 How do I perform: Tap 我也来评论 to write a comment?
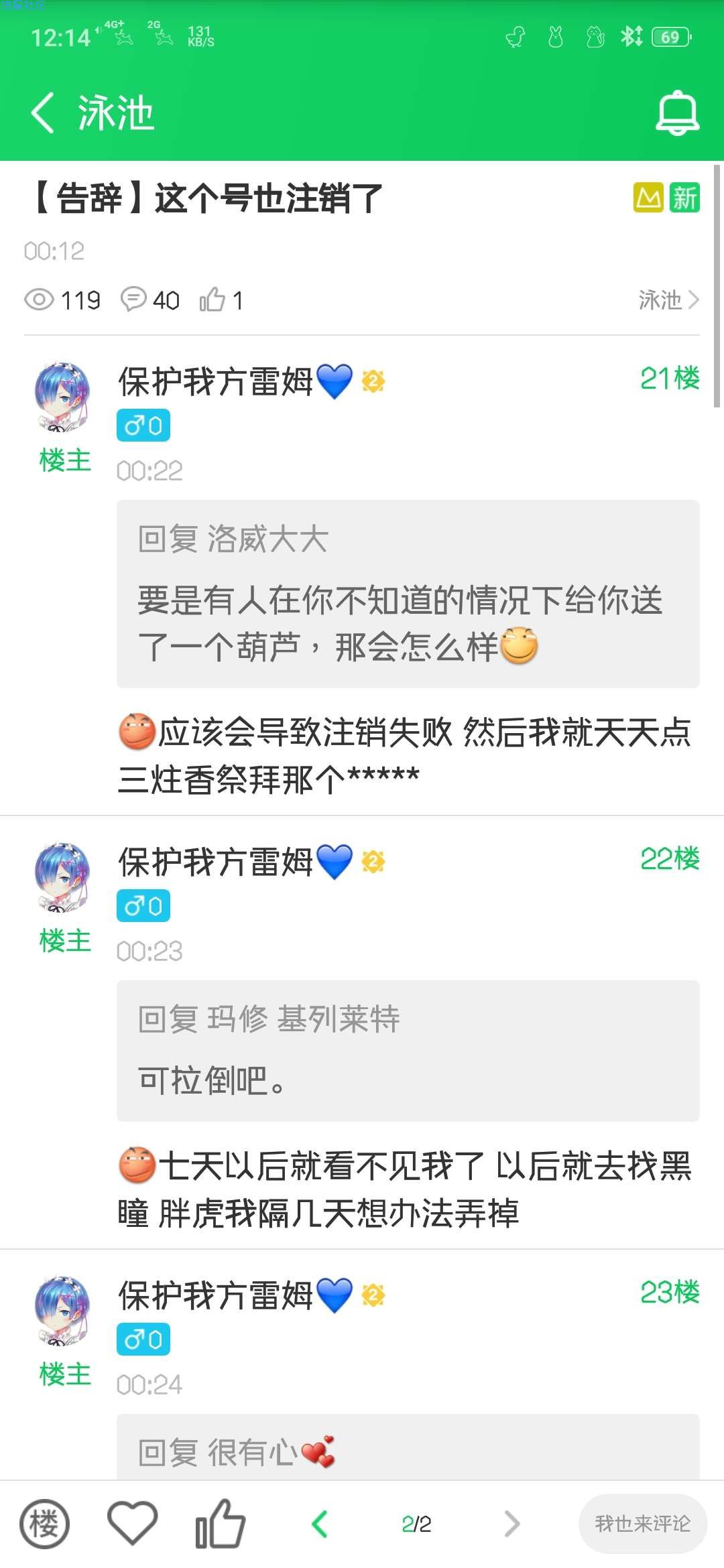642,1524
